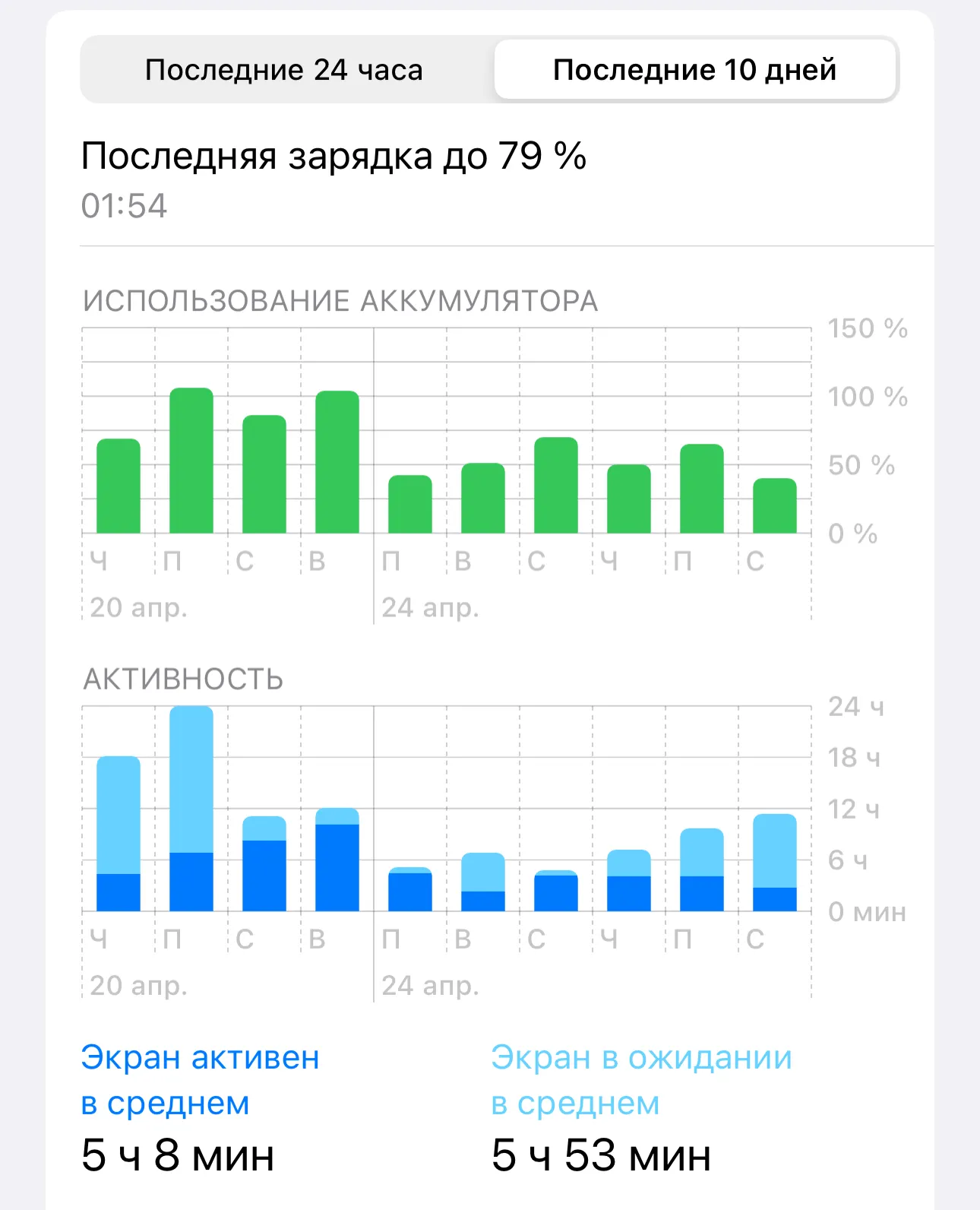Select the 20 апр. bar in Активность chart
The width and height of the screenshot is (980, 1210).
tap(119, 834)
